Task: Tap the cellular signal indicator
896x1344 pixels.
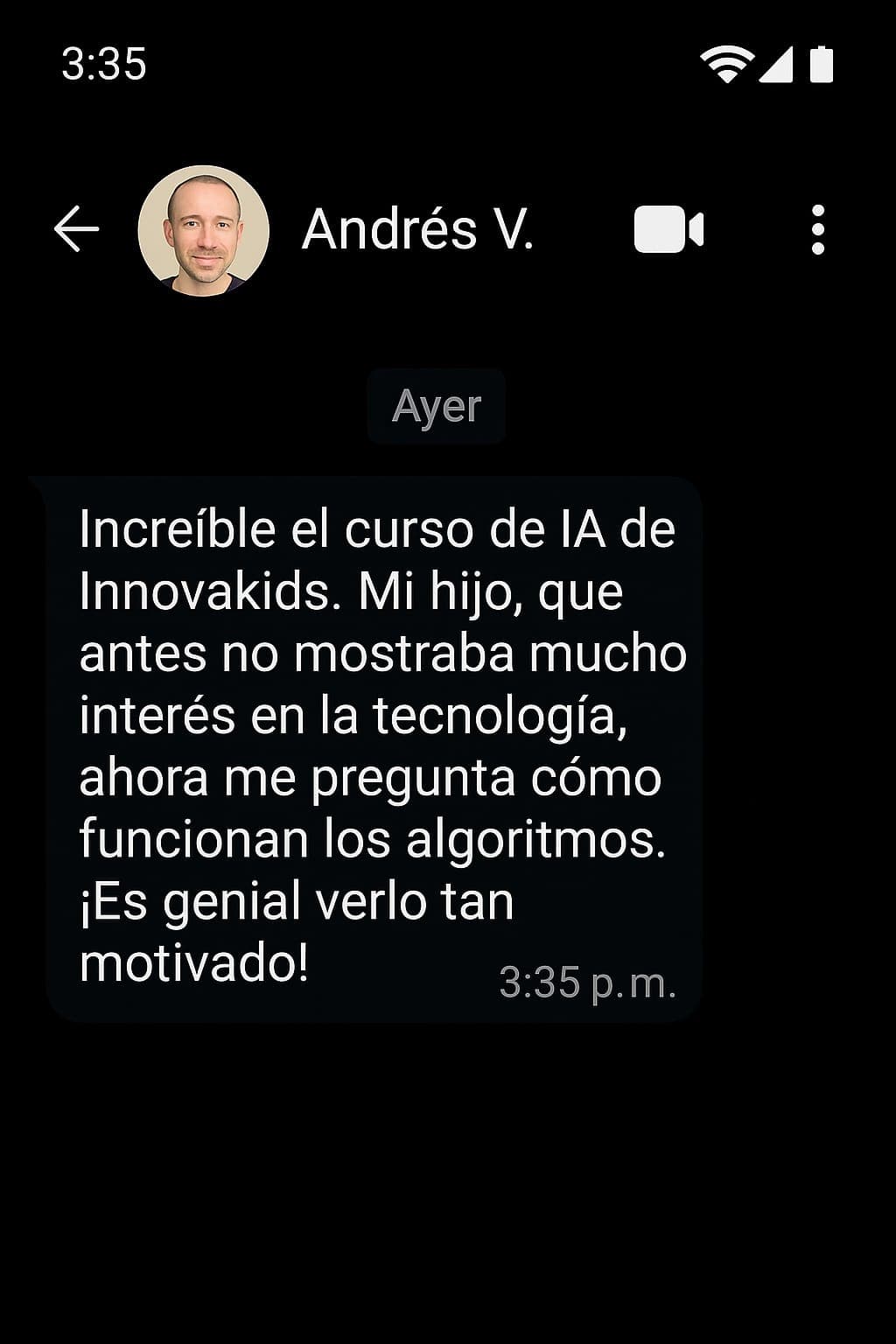Action: [x=779, y=61]
